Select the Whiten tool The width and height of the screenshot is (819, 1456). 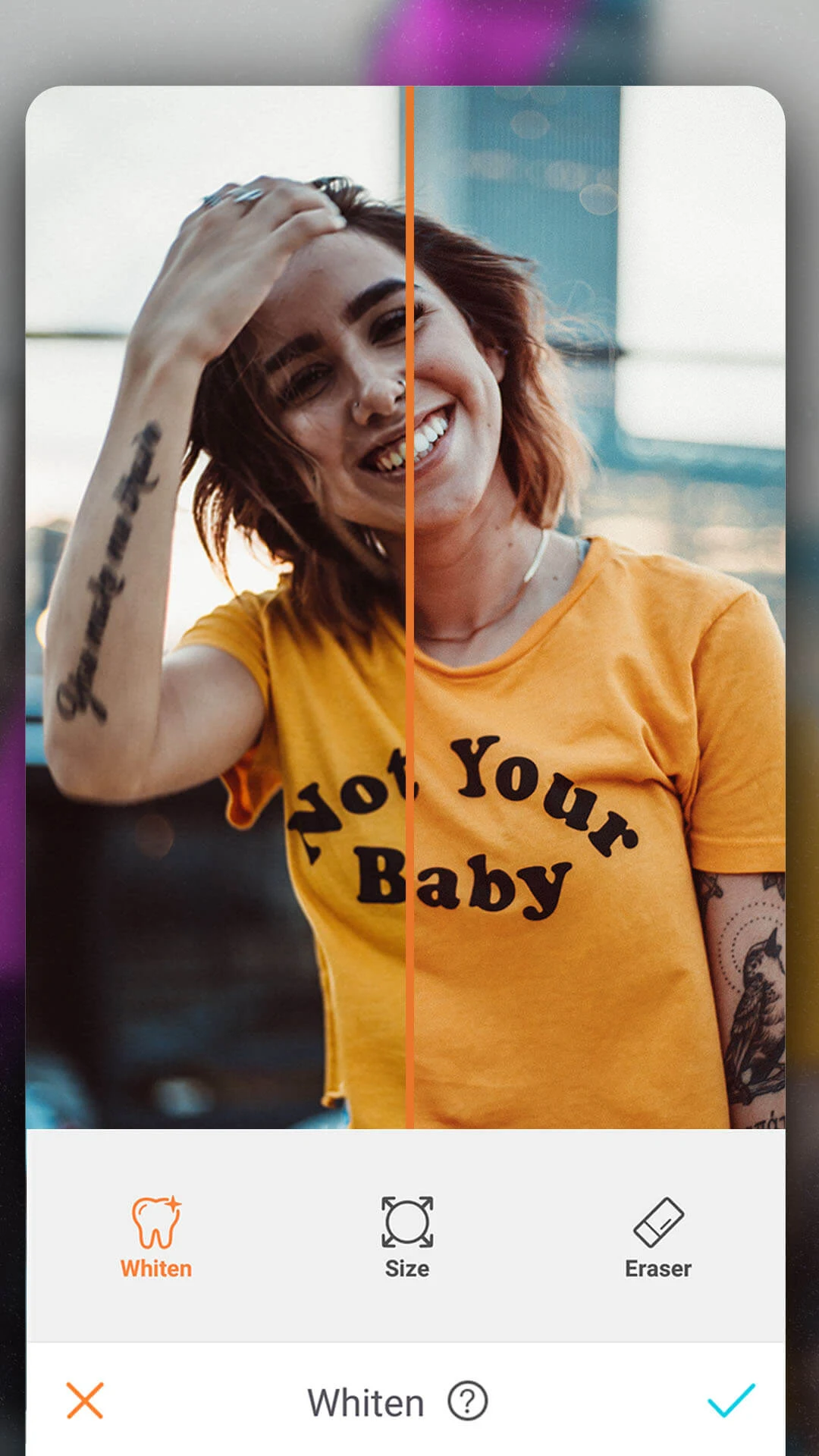coord(156,1238)
